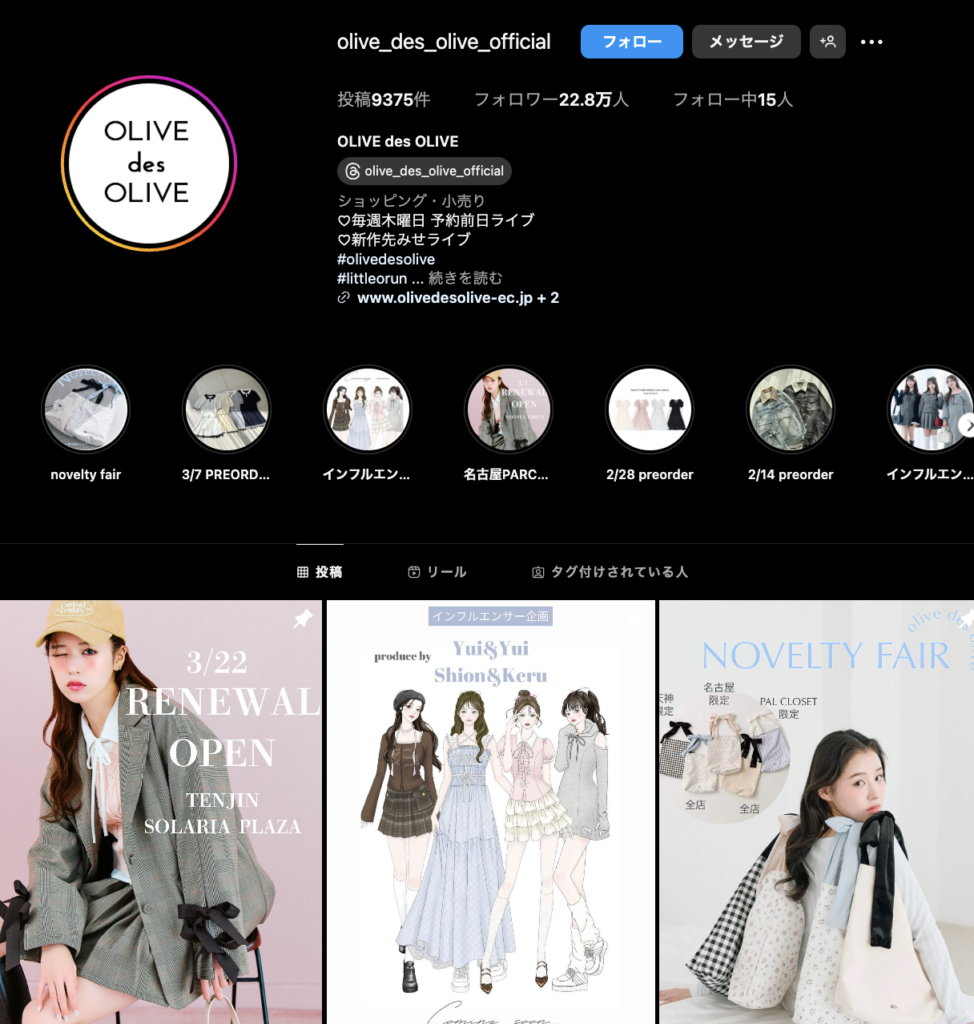Open the Threads link olive_des_olive_official
The width and height of the screenshot is (974, 1024).
(x=424, y=171)
